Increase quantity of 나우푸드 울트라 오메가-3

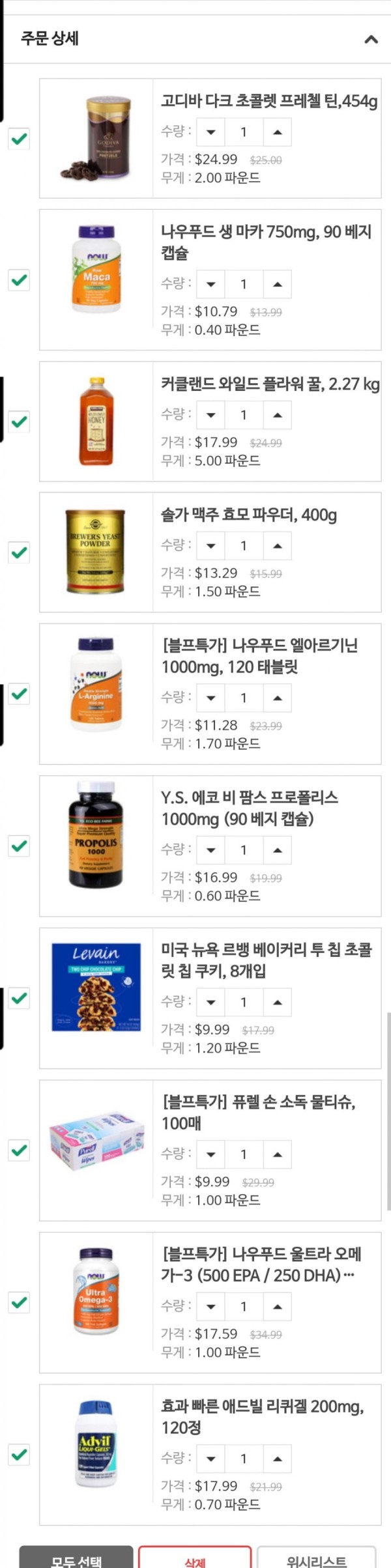coord(278,1306)
